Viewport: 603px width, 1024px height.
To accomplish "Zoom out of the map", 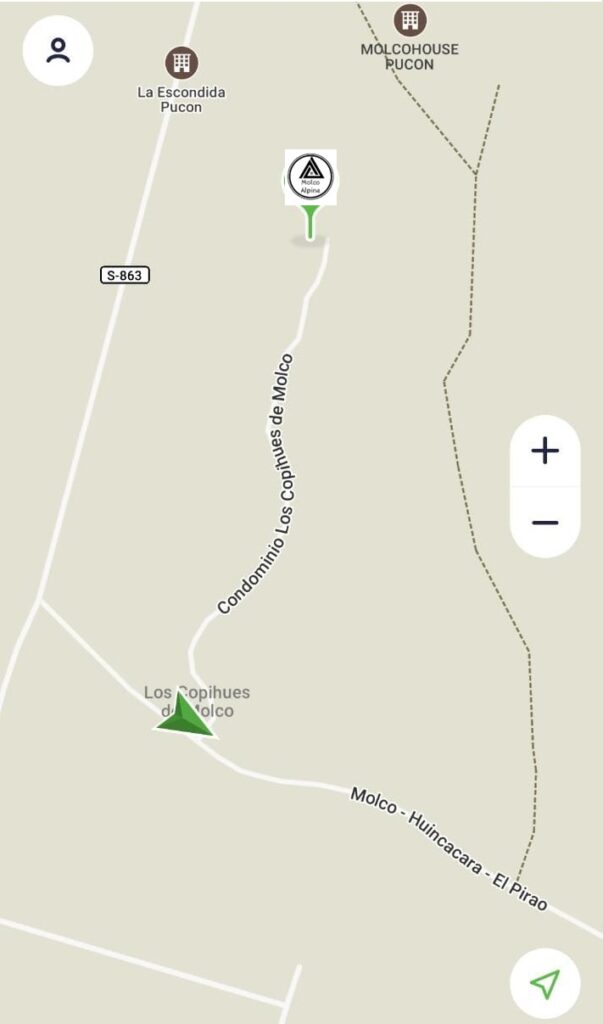I will pos(544,522).
